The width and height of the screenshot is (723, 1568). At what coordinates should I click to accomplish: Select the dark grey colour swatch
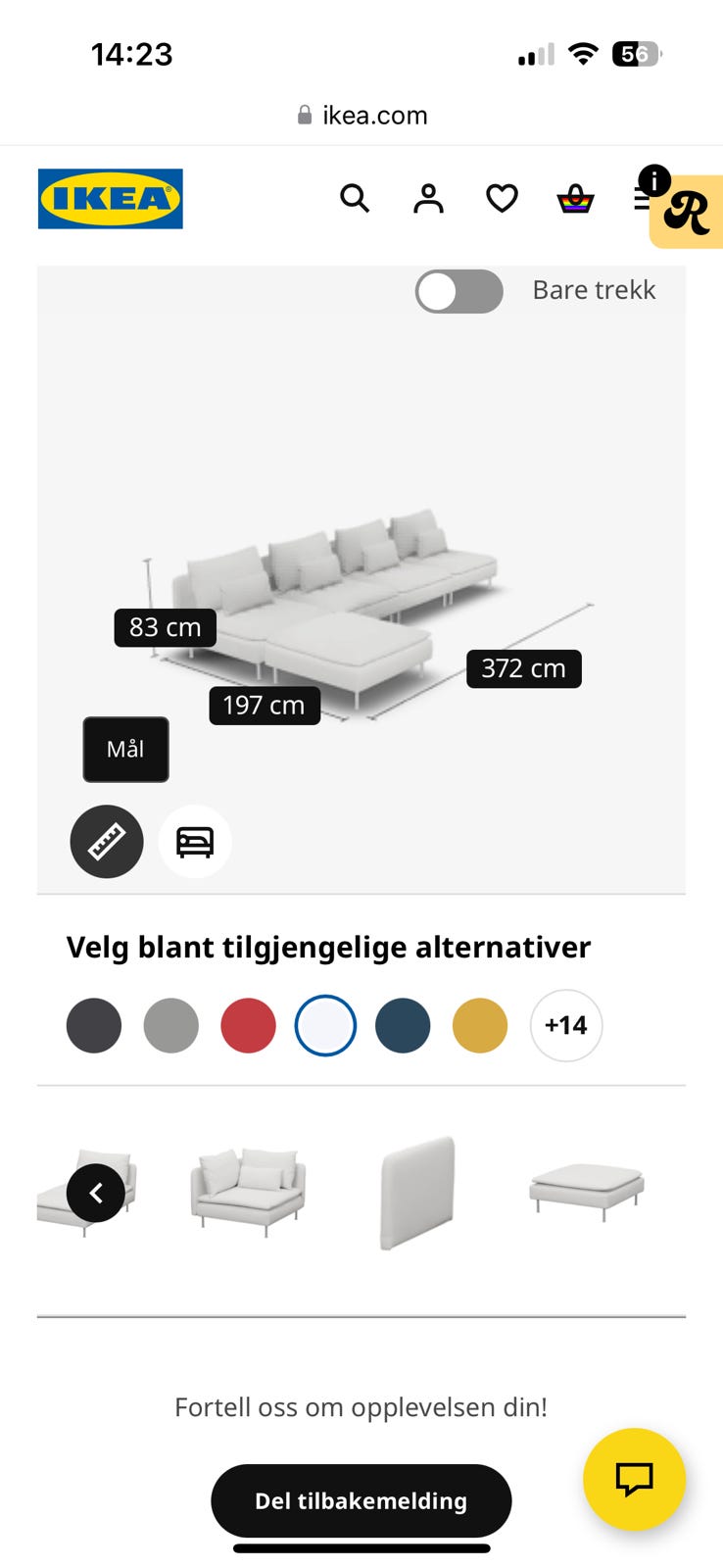(x=94, y=1026)
